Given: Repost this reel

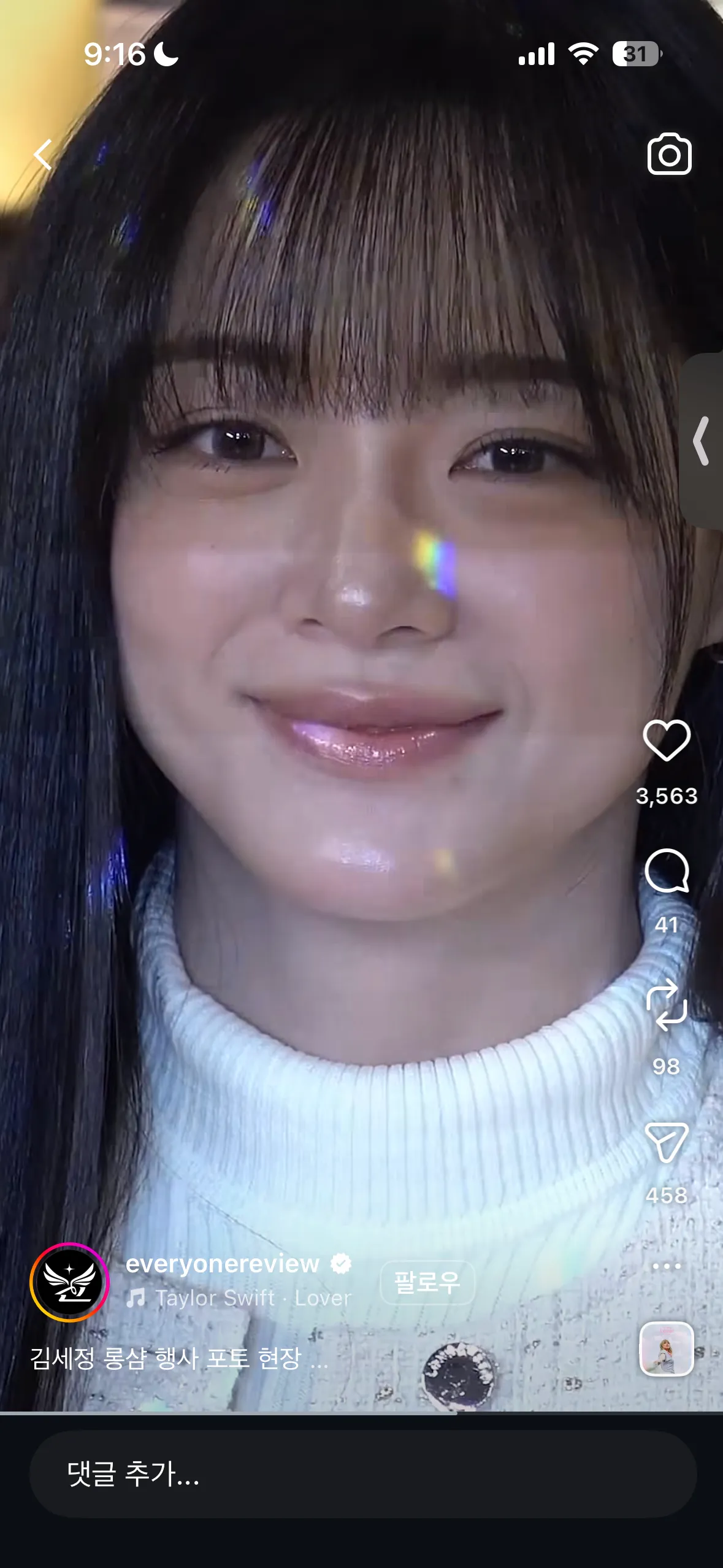Looking at the screenshot, I should pyautogui.click(x=667, y=1005).
